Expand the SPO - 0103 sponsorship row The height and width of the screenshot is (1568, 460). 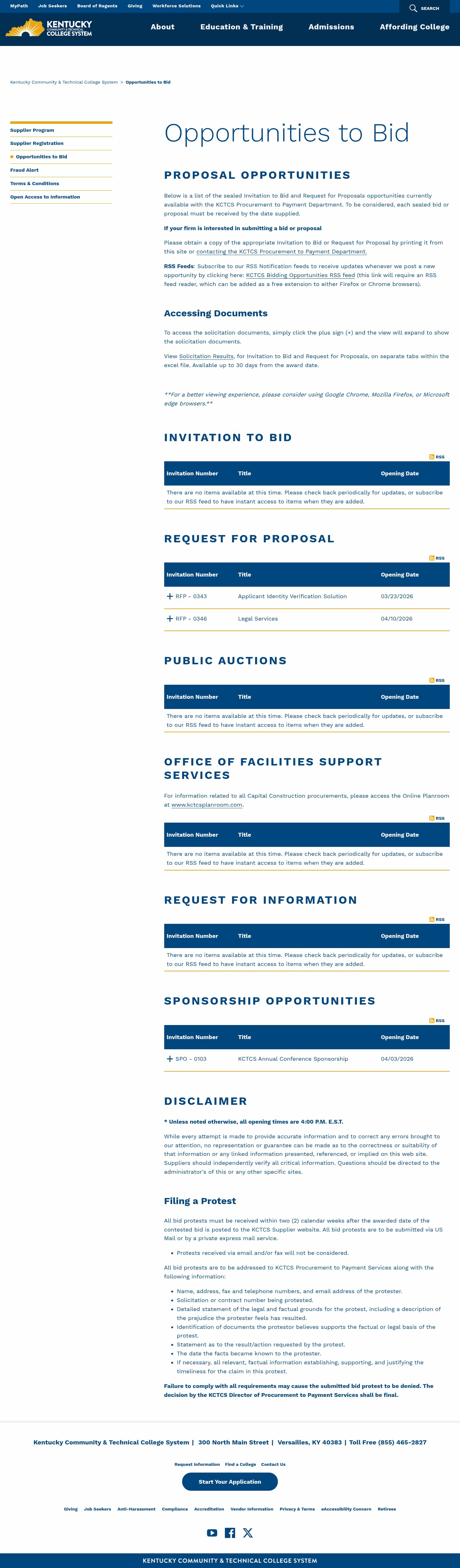170,1059
